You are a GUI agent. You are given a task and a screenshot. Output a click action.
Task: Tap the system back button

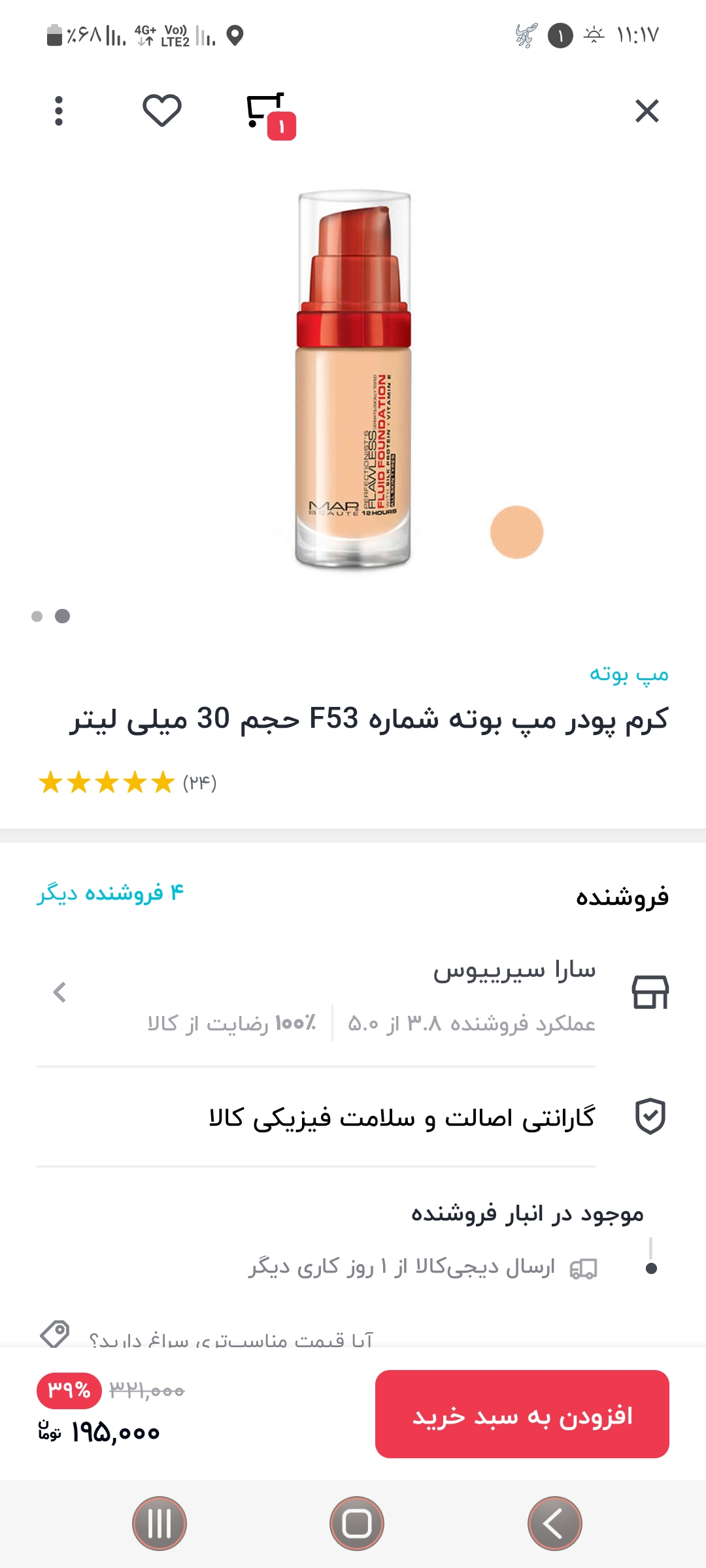554,1524
